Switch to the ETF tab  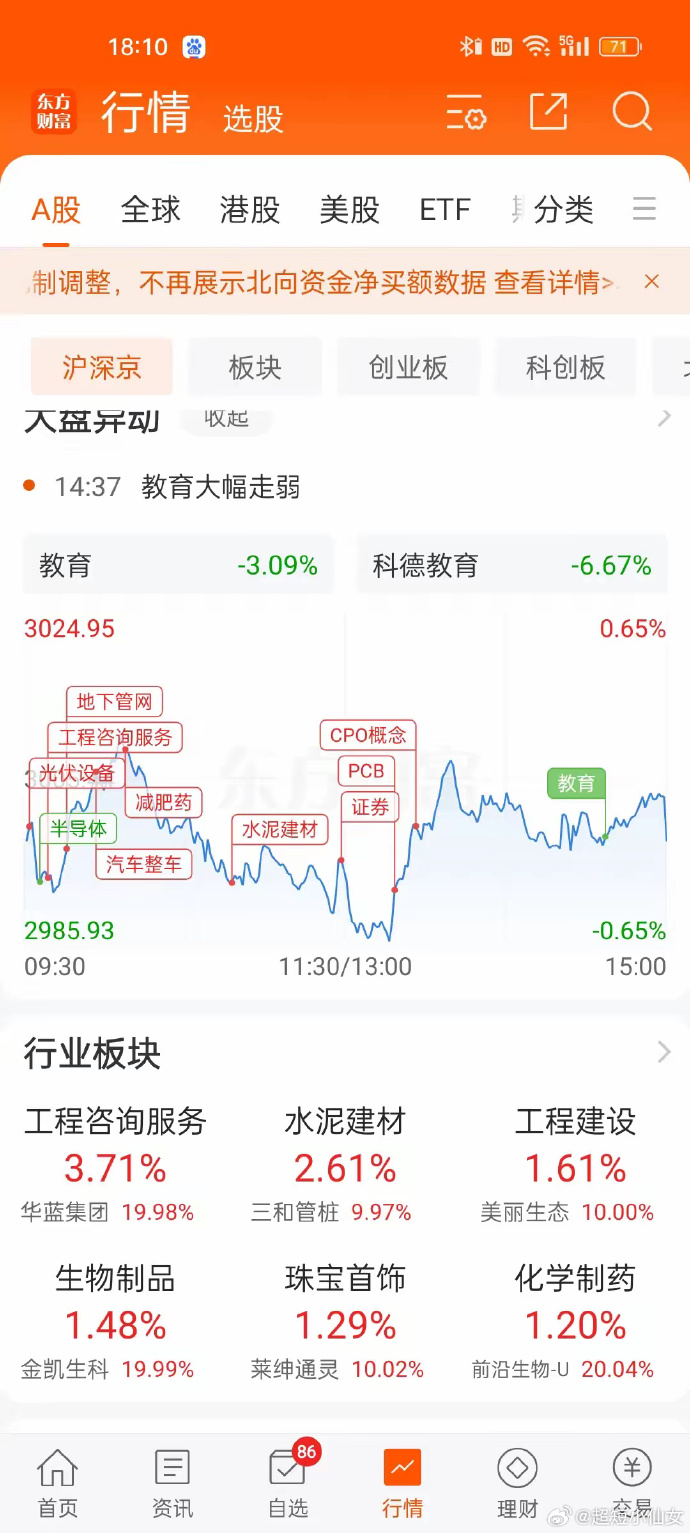pos(445,210)
